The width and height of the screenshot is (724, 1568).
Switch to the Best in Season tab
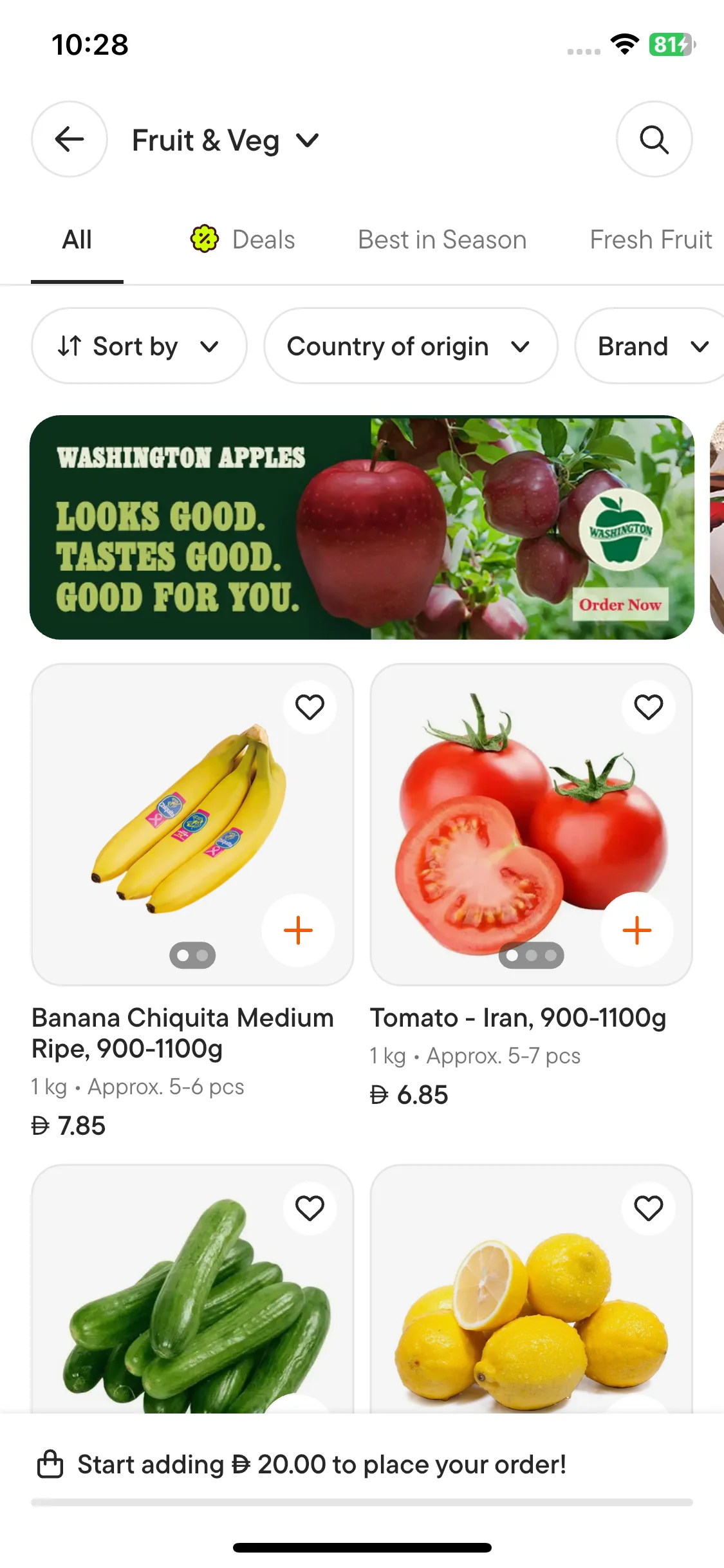[x=442, y=239]
